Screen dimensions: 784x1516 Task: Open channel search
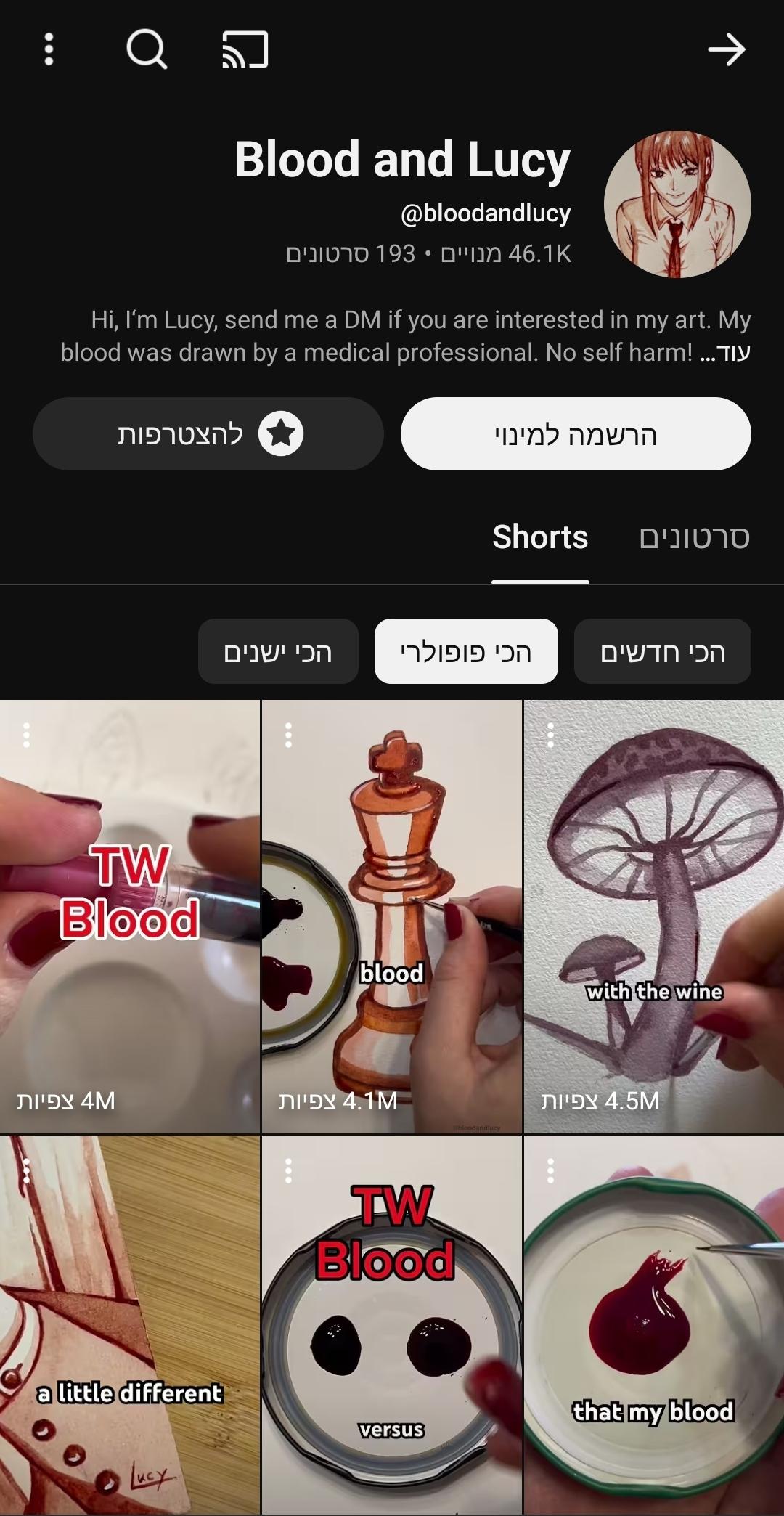click(147, 49)
